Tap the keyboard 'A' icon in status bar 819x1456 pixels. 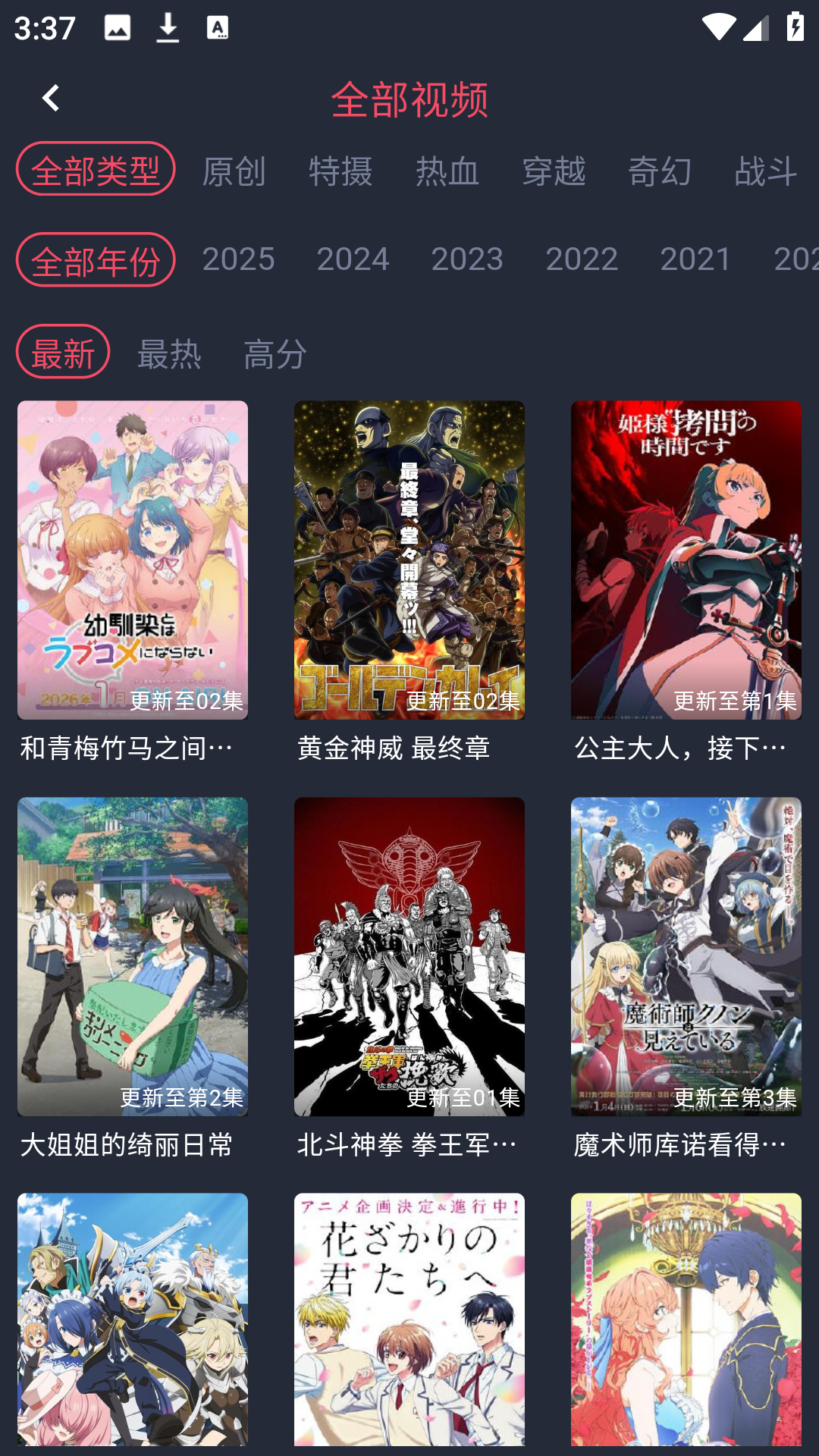click(218, 28)
